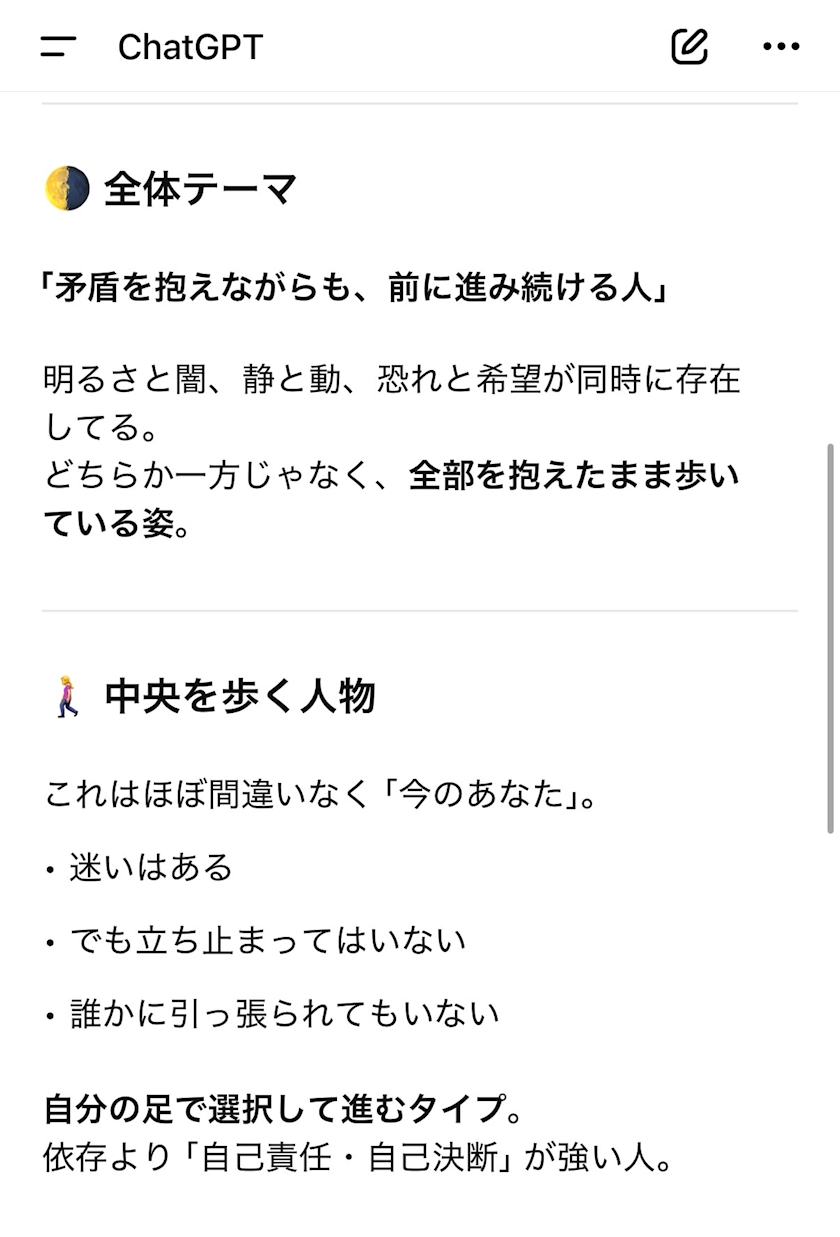Open the three-dot overflow menu
The height and width of the screenshot is (1237, 840).
(781, 47)
